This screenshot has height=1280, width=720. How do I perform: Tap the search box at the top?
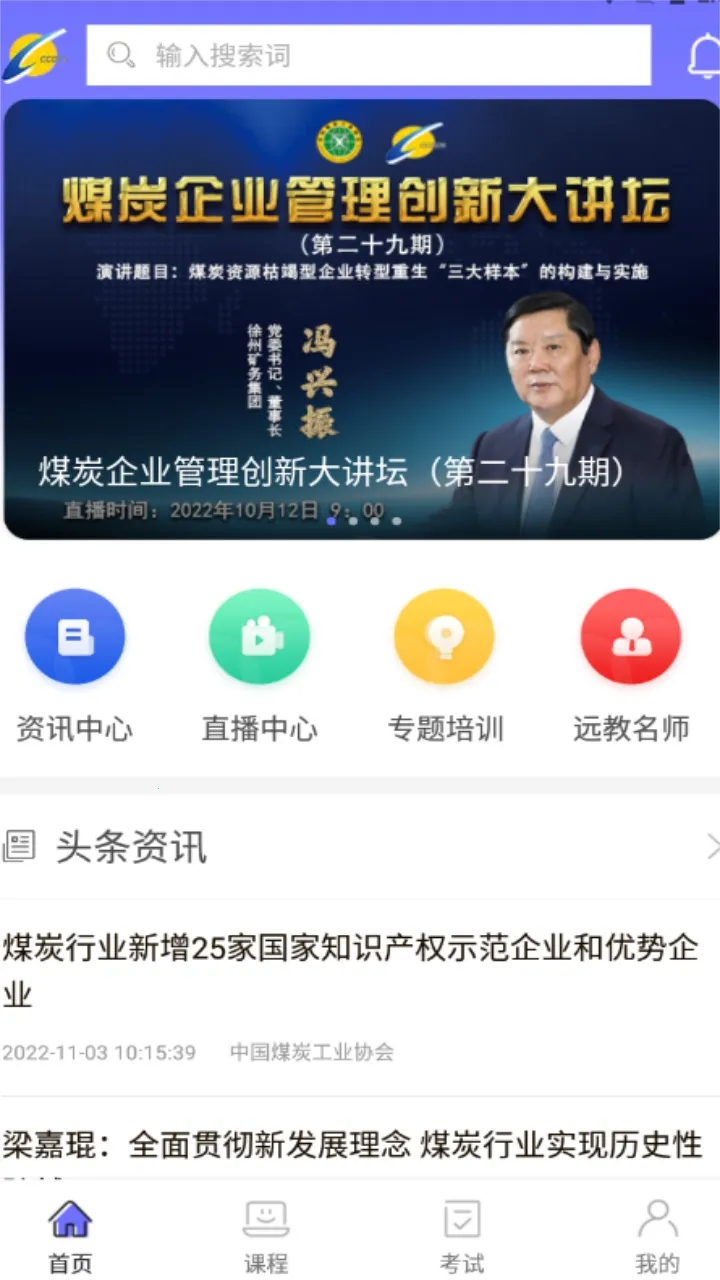(368, 55)
